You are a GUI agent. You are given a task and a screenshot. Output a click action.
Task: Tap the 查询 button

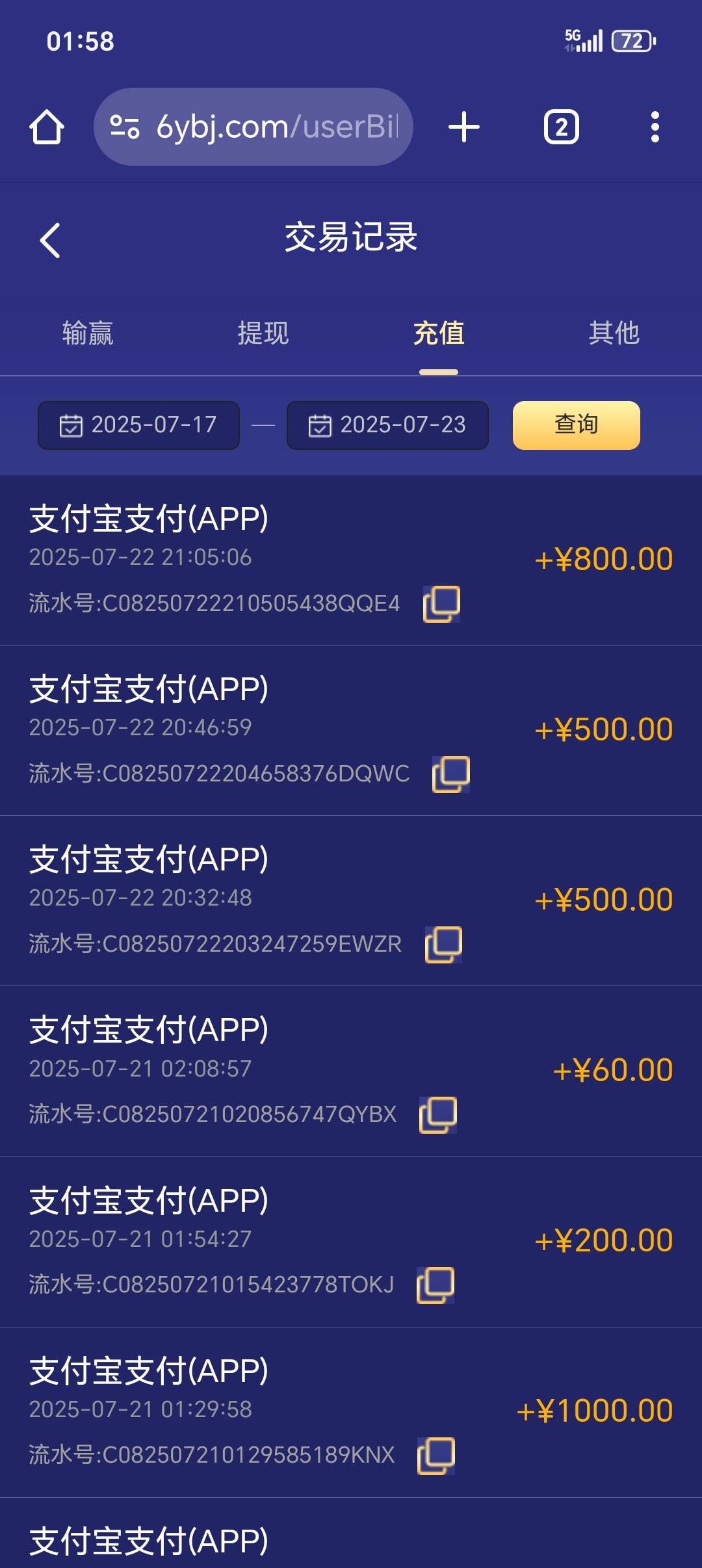point(576,425)
